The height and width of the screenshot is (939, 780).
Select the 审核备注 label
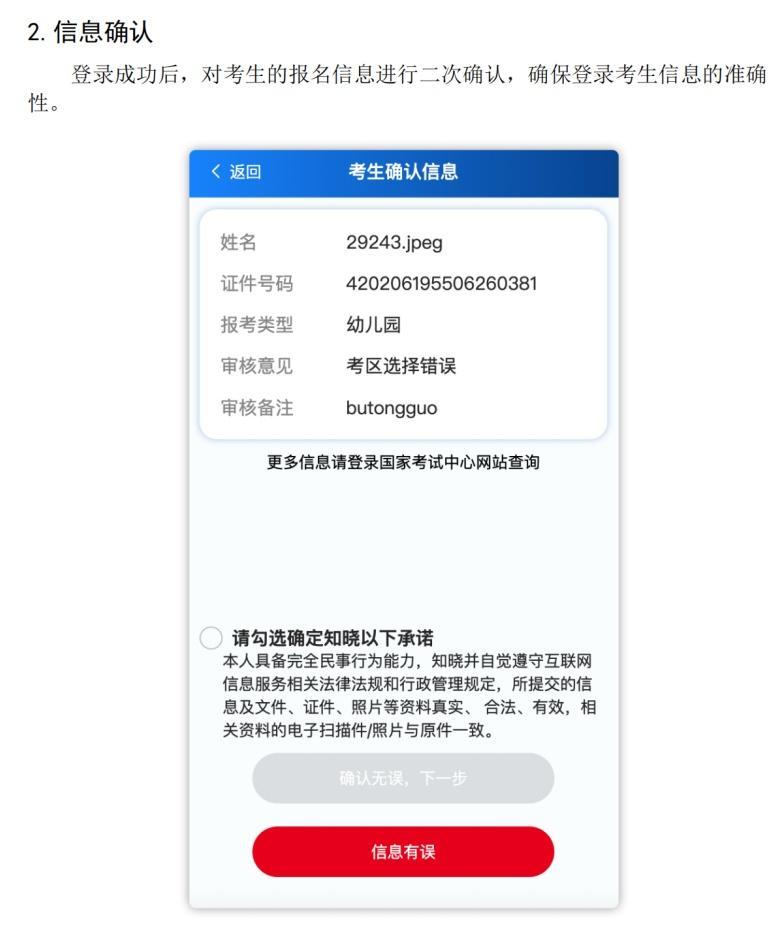point(254,406)
